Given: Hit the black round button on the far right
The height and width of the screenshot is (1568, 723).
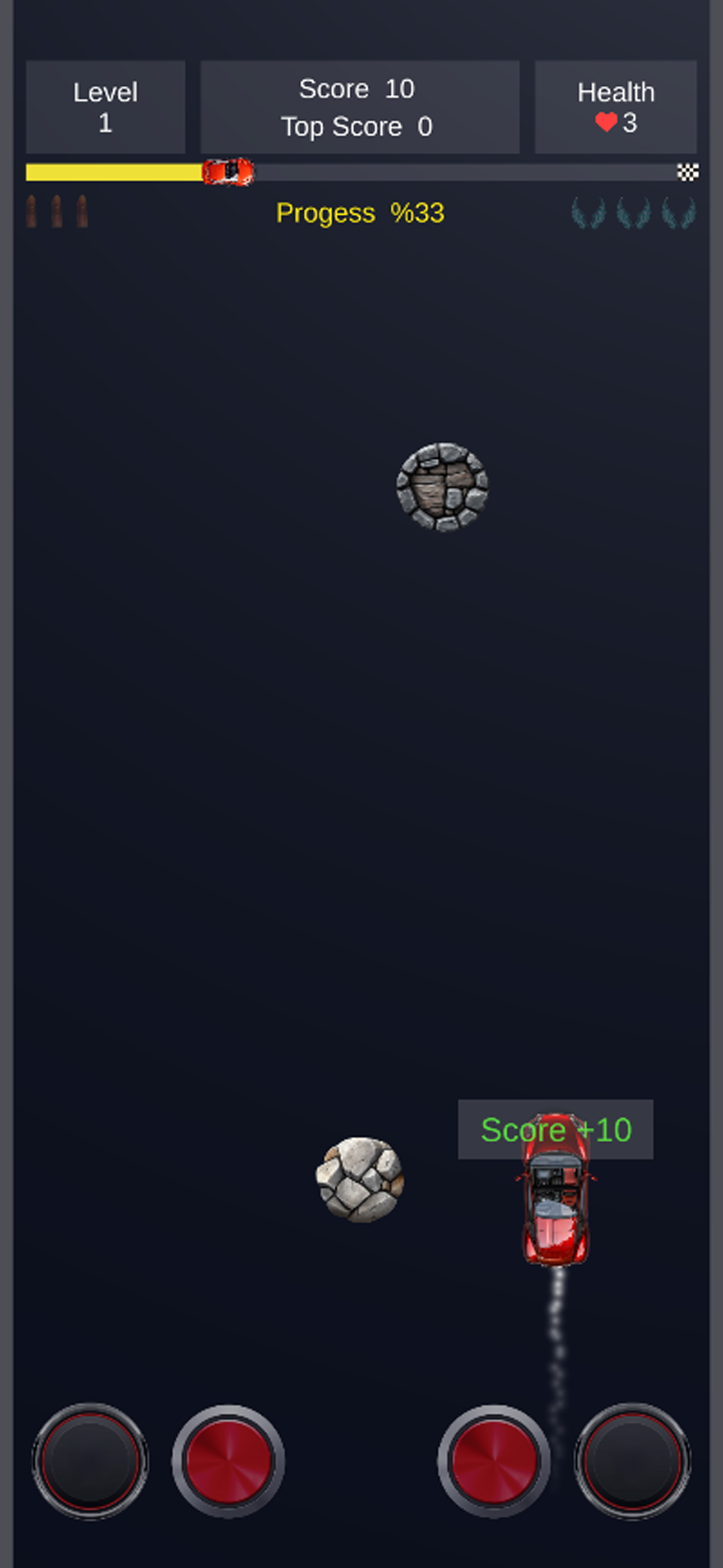Looking at the screenshot, I should (x=632, y=1461).
